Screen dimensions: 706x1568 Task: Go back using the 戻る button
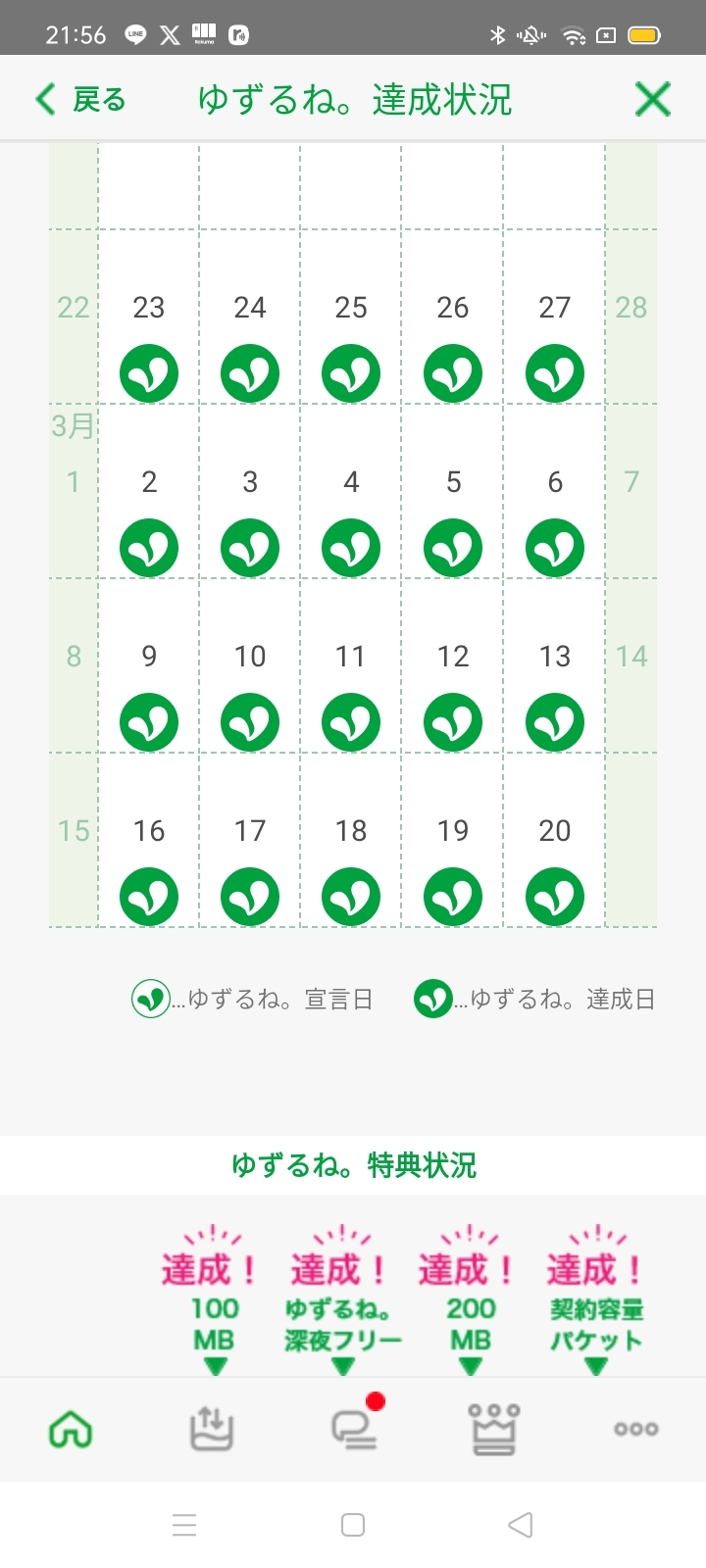tap(80, 100)
